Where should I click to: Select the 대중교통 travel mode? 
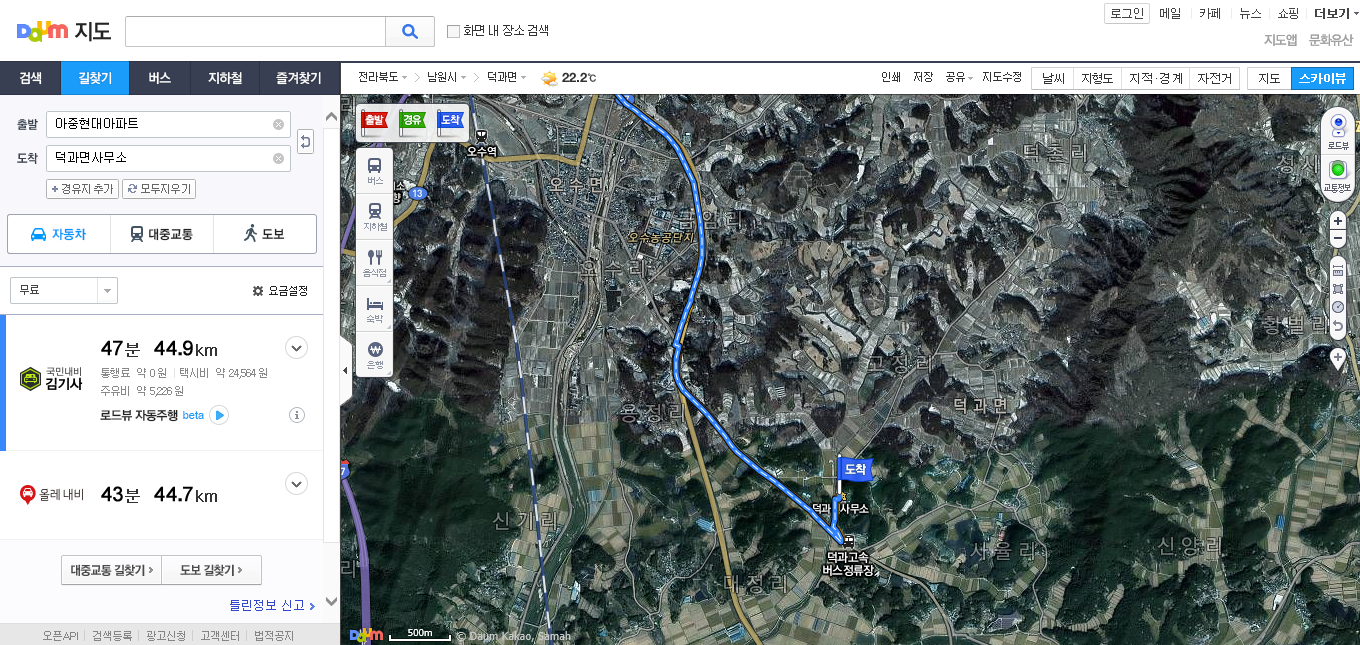[161, 234]
